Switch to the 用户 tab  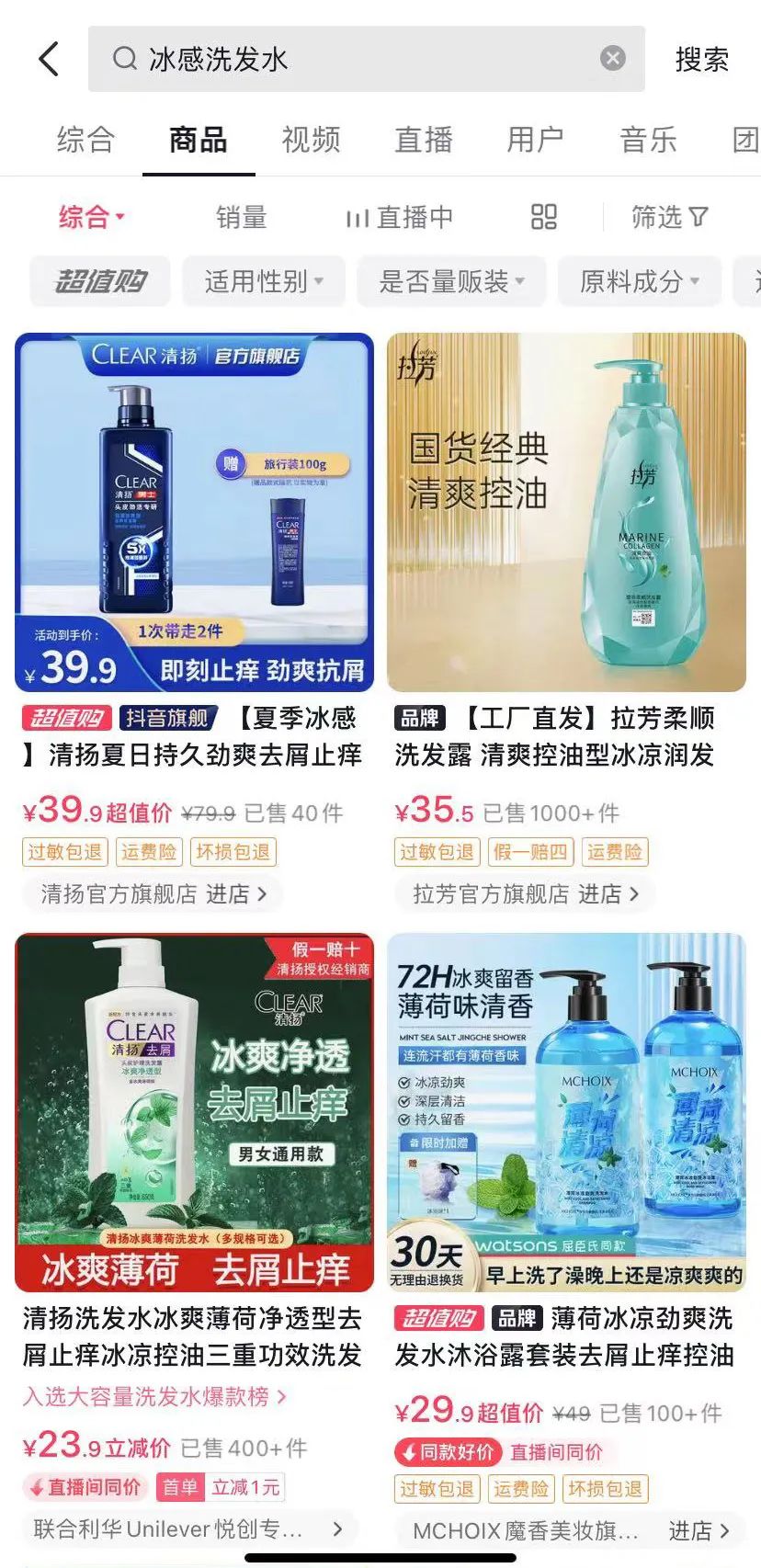point(535,140)
